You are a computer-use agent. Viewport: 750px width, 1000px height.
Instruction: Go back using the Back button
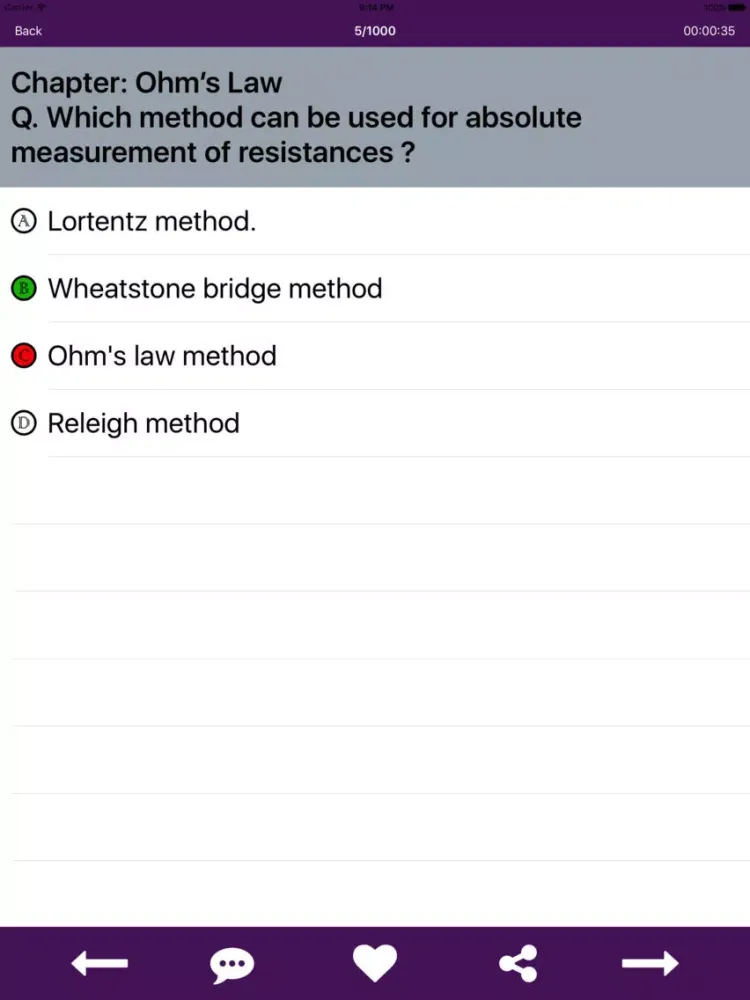28,31
